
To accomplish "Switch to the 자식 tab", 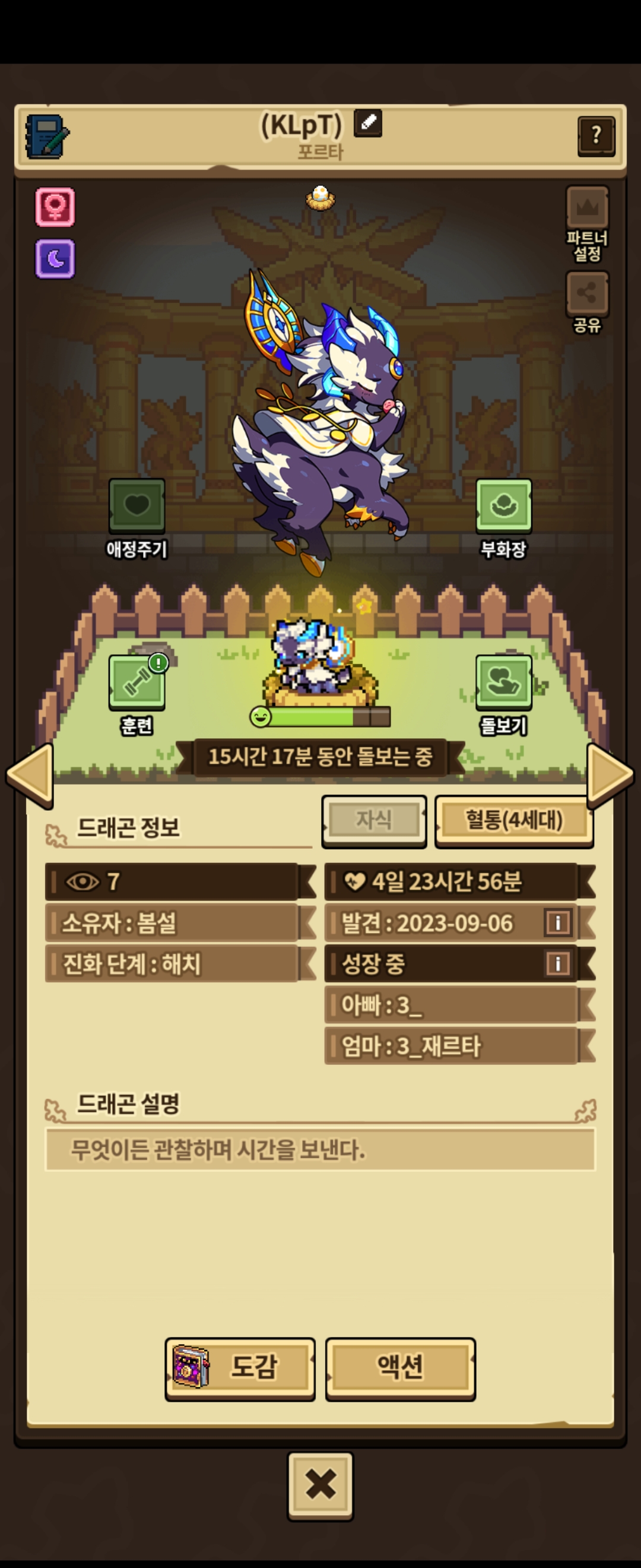I will [374, 820].
